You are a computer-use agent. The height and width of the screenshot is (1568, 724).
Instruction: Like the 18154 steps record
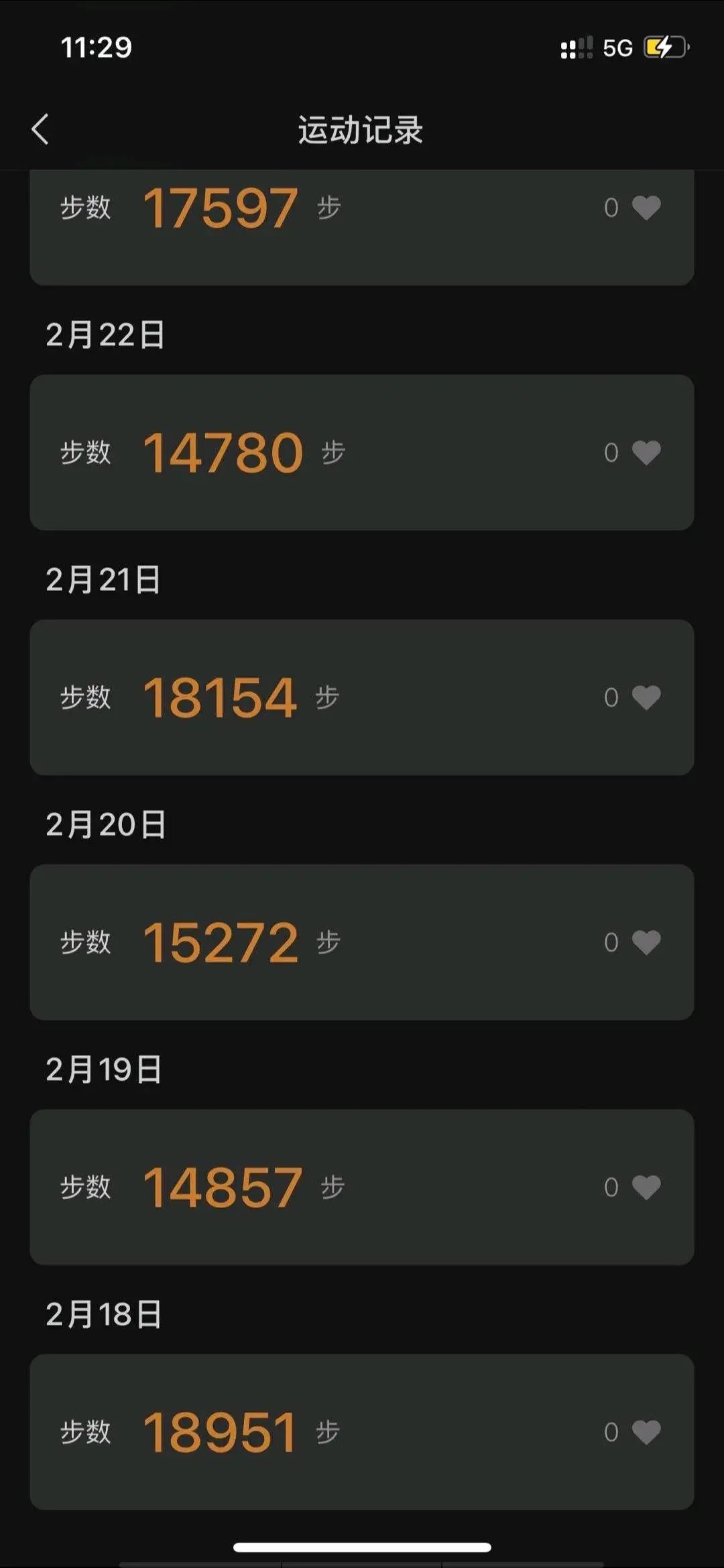tap(646, 698)
